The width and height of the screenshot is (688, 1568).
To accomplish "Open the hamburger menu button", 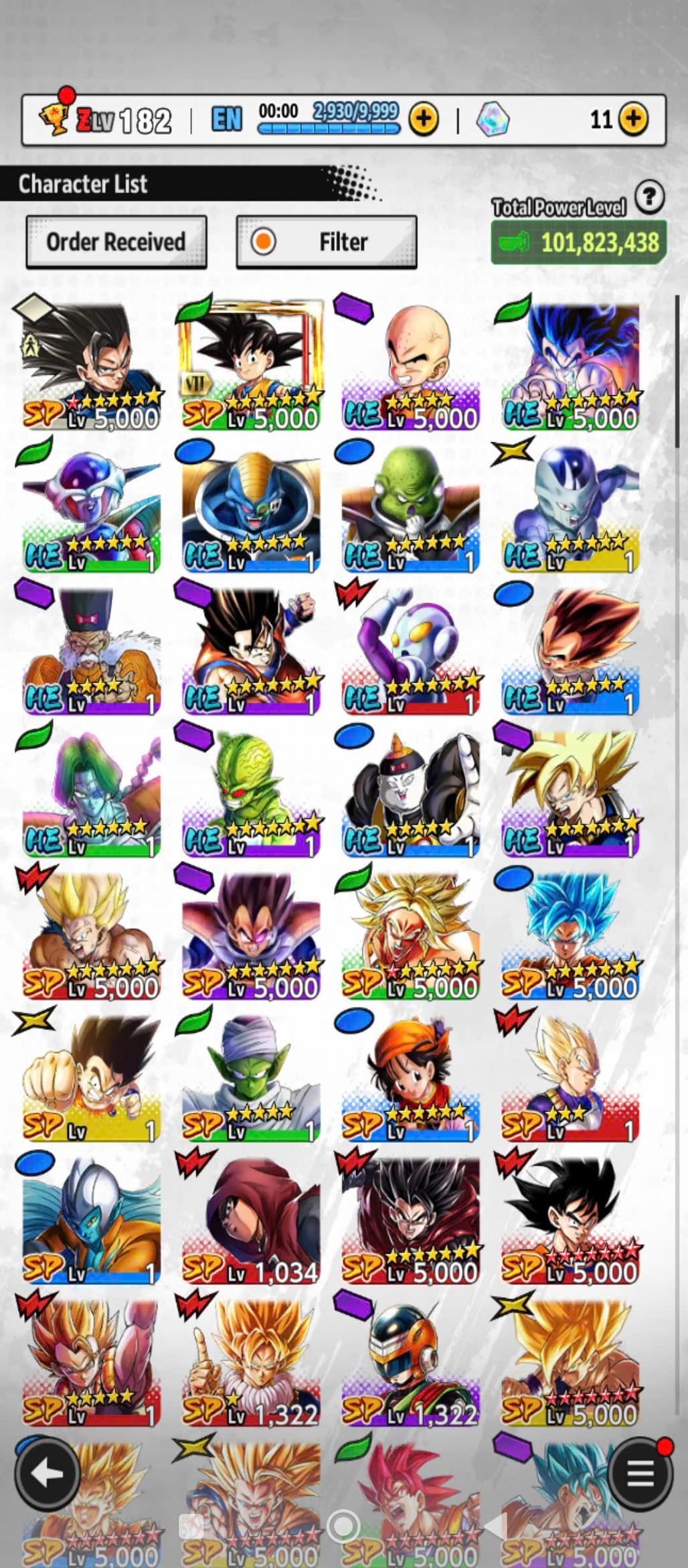I will coord(640,1474).
